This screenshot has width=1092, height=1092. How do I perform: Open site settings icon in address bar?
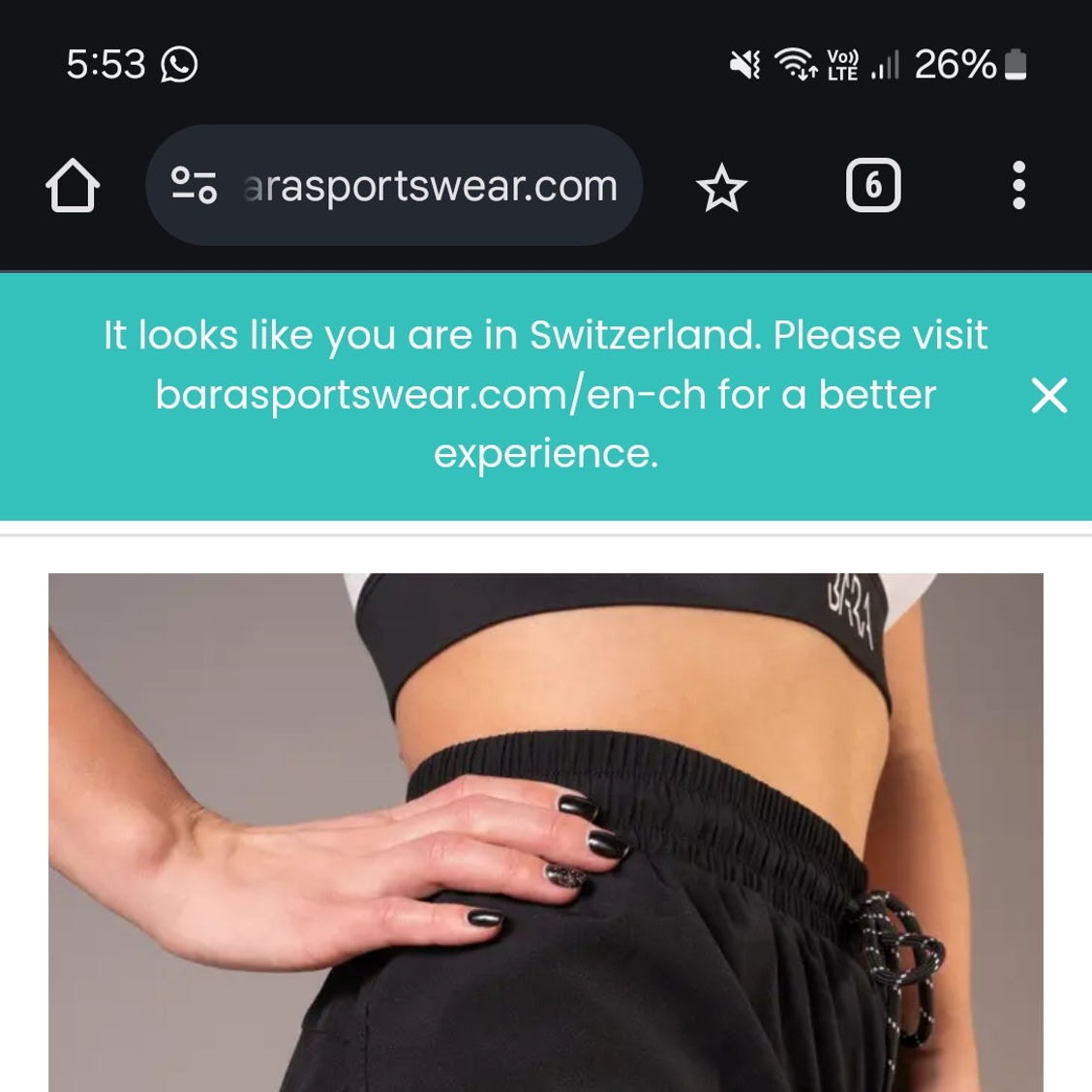[x=194, y=185]
